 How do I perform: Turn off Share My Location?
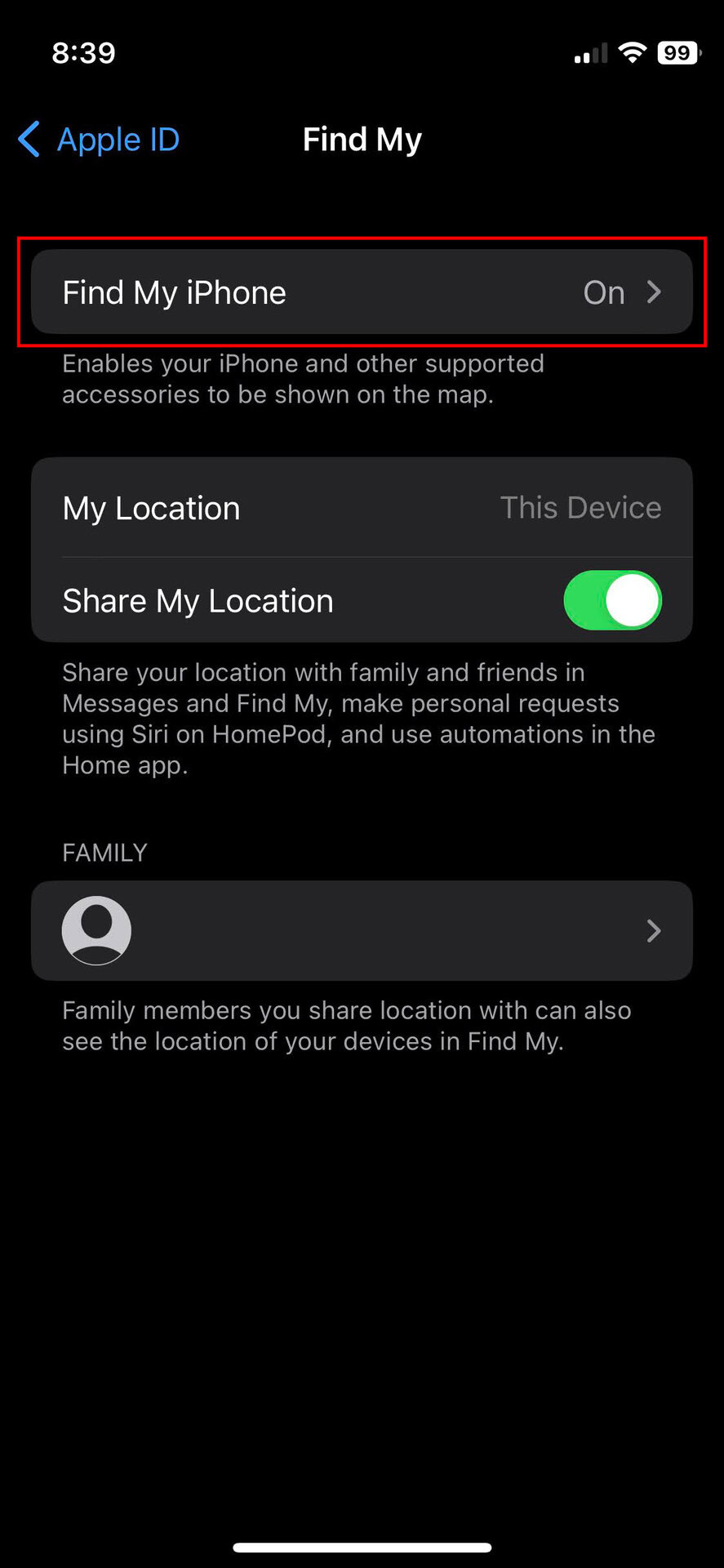[x=612, y=600]
